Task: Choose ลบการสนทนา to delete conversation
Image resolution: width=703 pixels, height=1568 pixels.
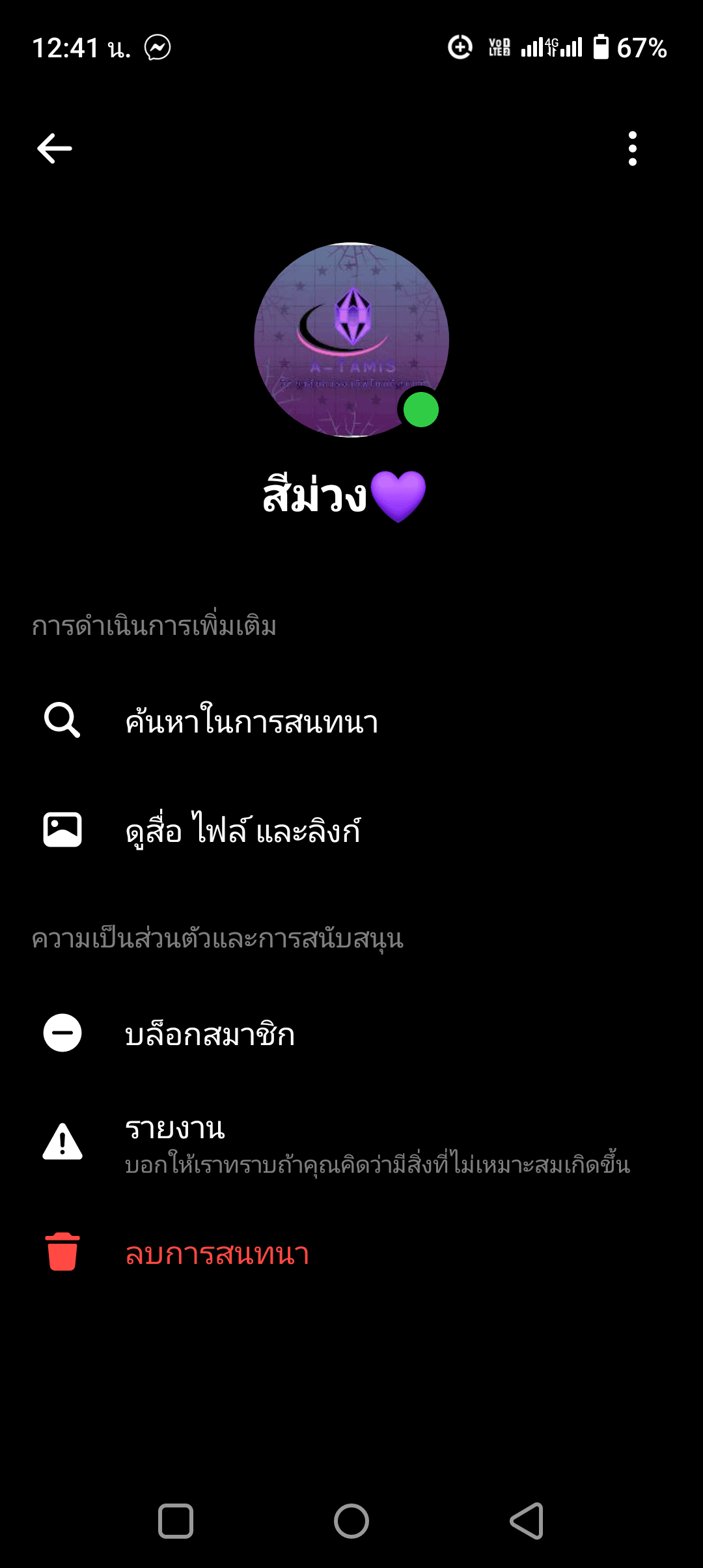Action: pos(351,1252)
